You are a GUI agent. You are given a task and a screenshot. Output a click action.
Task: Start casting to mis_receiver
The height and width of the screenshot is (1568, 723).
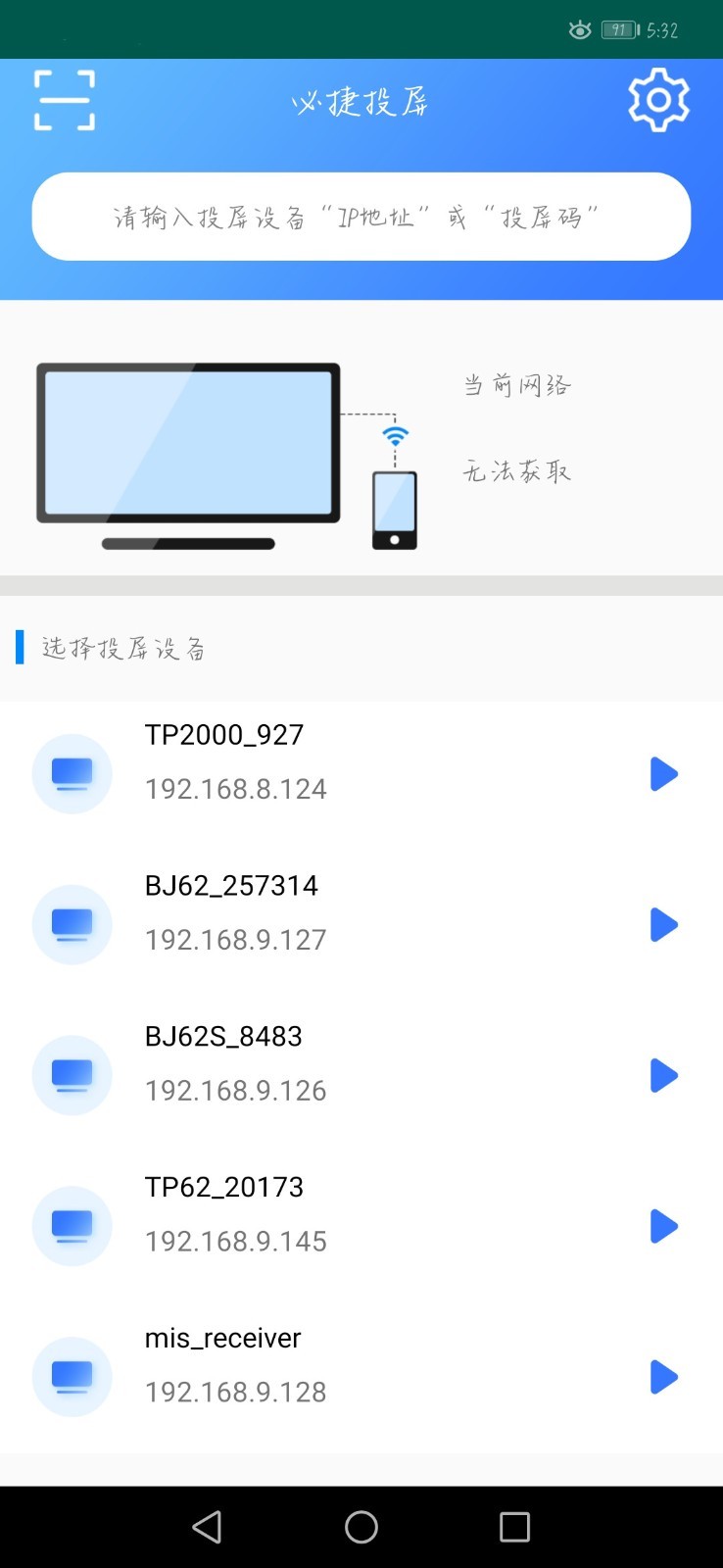point(663,1377)
